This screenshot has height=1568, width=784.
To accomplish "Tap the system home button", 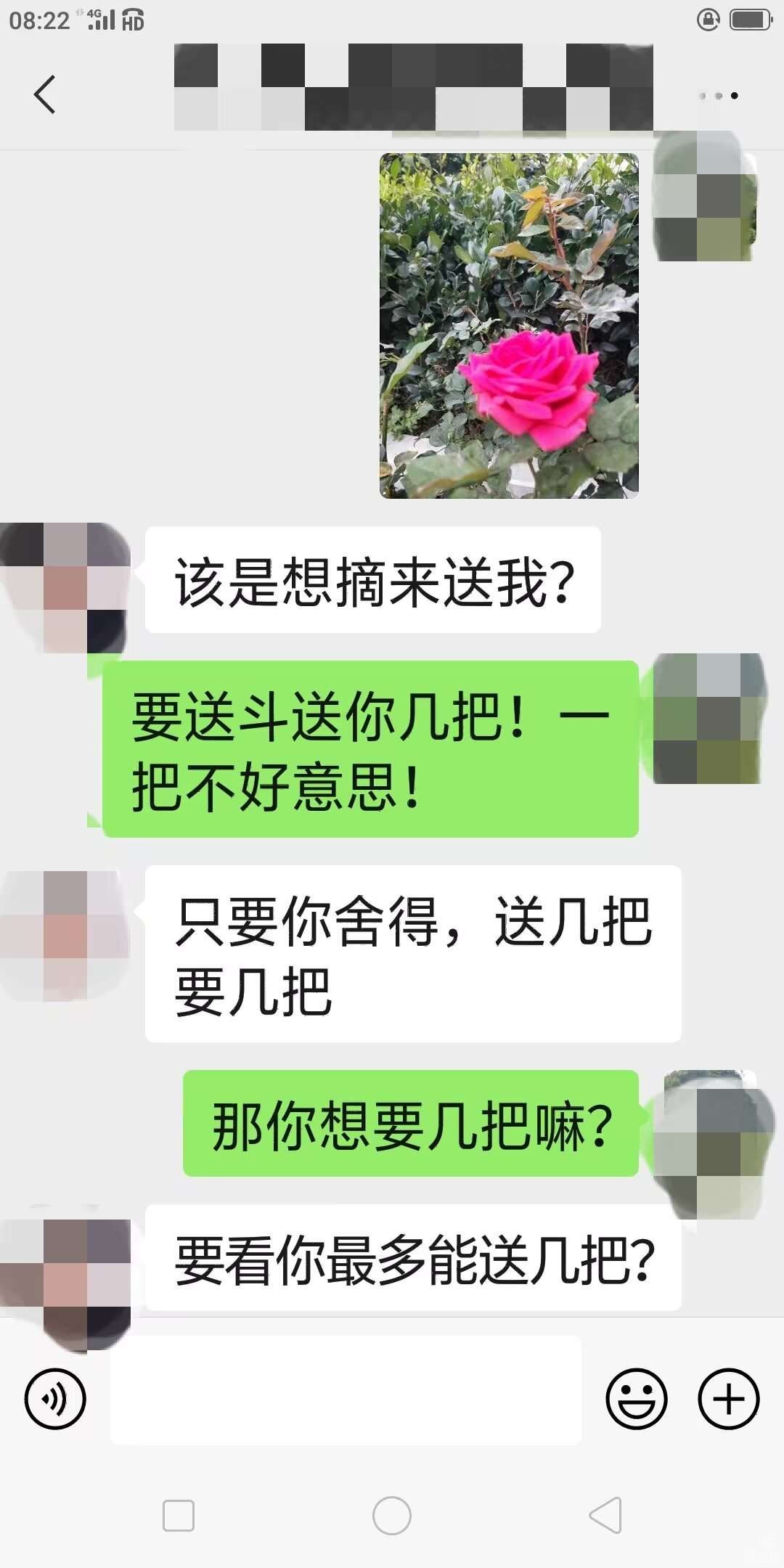I will pos(391,1516).
